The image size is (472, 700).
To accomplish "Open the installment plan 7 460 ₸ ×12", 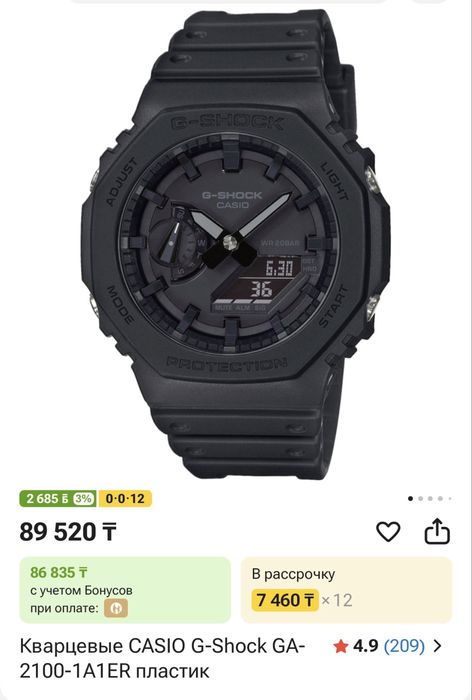I will pyautogui.click(x=347, y=590).
